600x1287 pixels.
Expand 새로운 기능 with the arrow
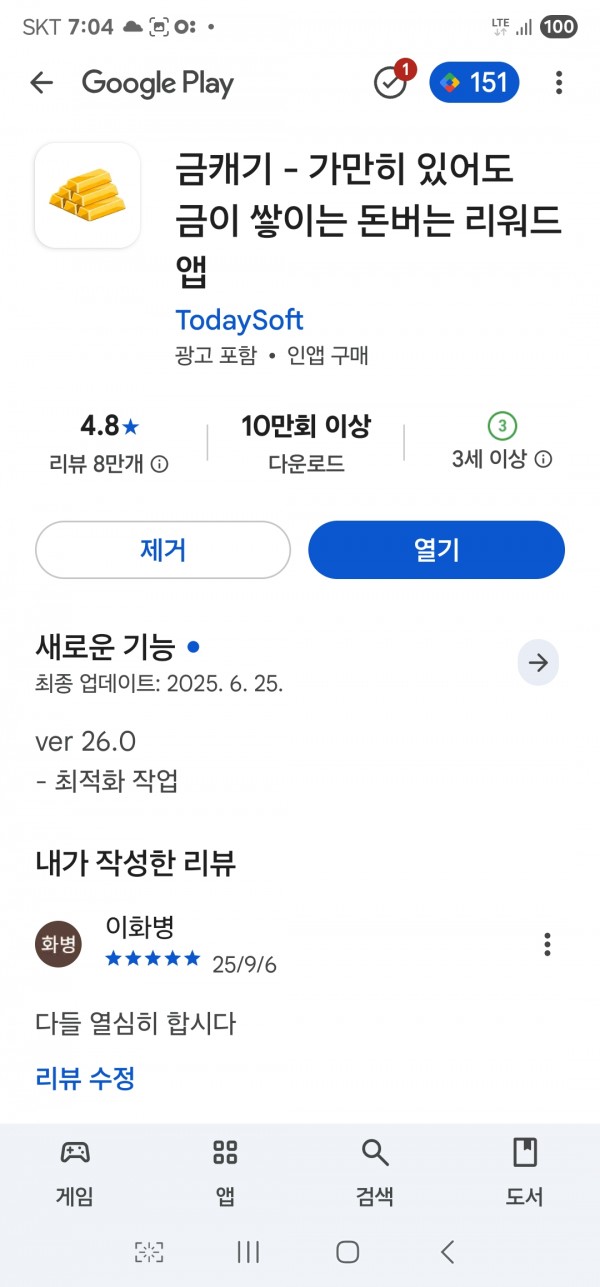pos(538,662)
